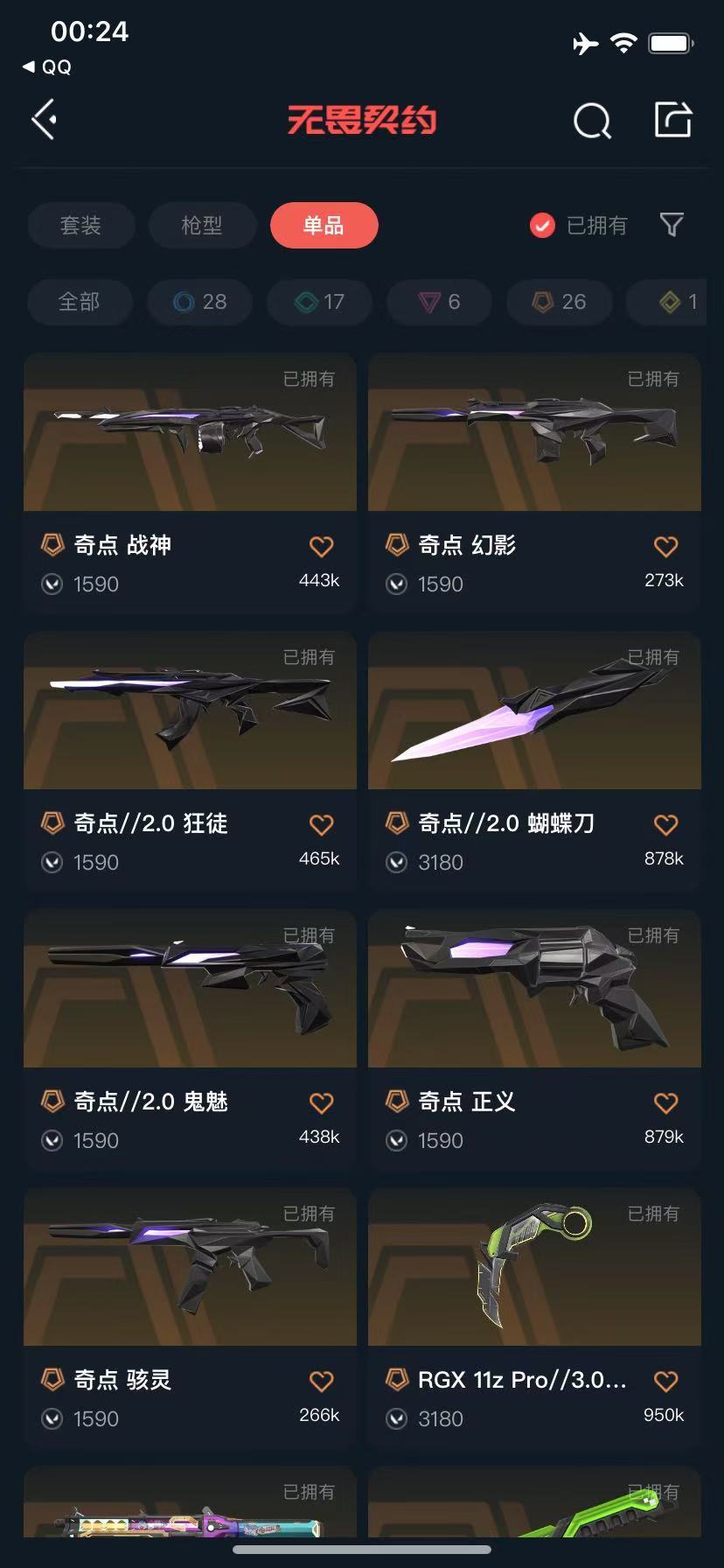The image size is (724, 1568).
Task: Like the 奇点//2.0 狂徒 skin
Action: tap(321, 824)
